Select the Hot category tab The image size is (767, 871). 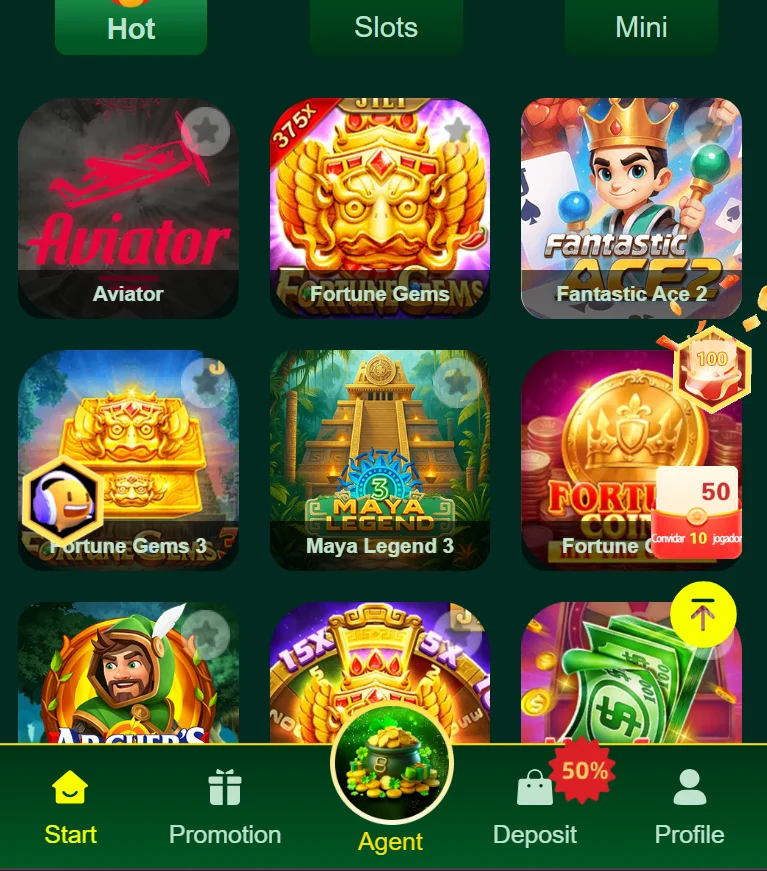(x=131, y=27)
